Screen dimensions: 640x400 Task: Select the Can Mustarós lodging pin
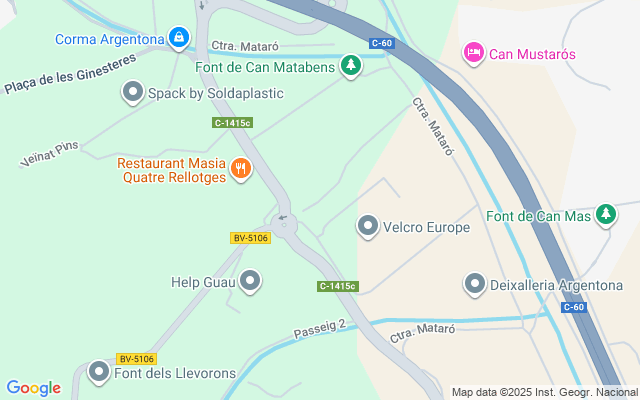click(474, 52)
